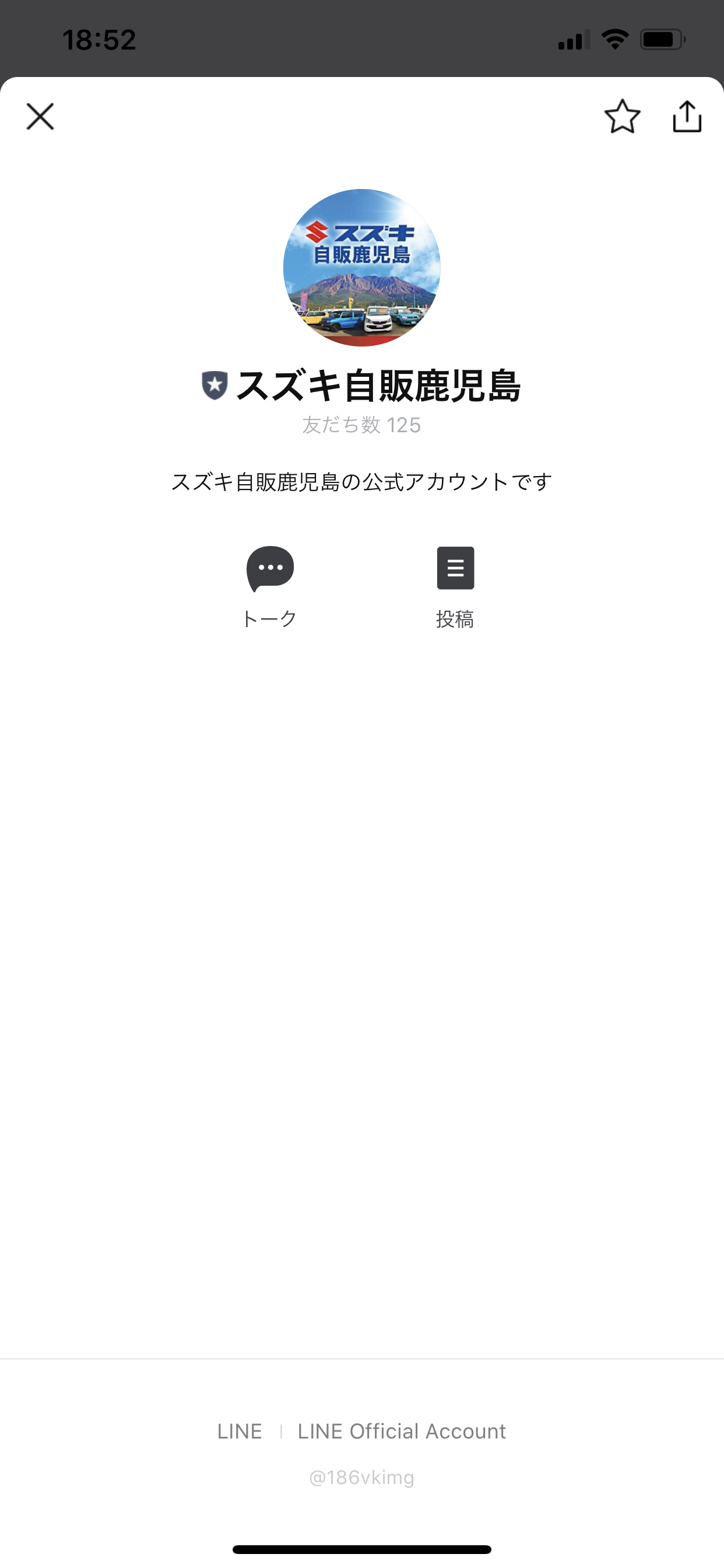724x1568 pixels.
Task: Open the スズキ自販鹿児島 profile picture
Action: click(362, 268)
